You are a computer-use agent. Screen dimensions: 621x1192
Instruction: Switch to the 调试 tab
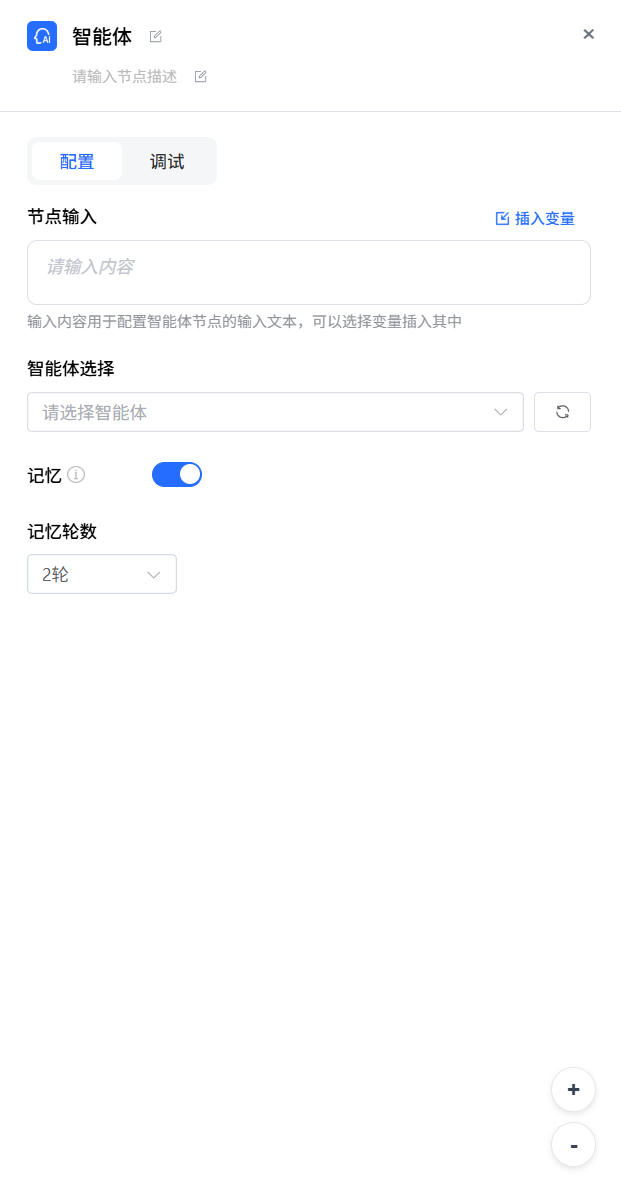click(x=167, y=161)
